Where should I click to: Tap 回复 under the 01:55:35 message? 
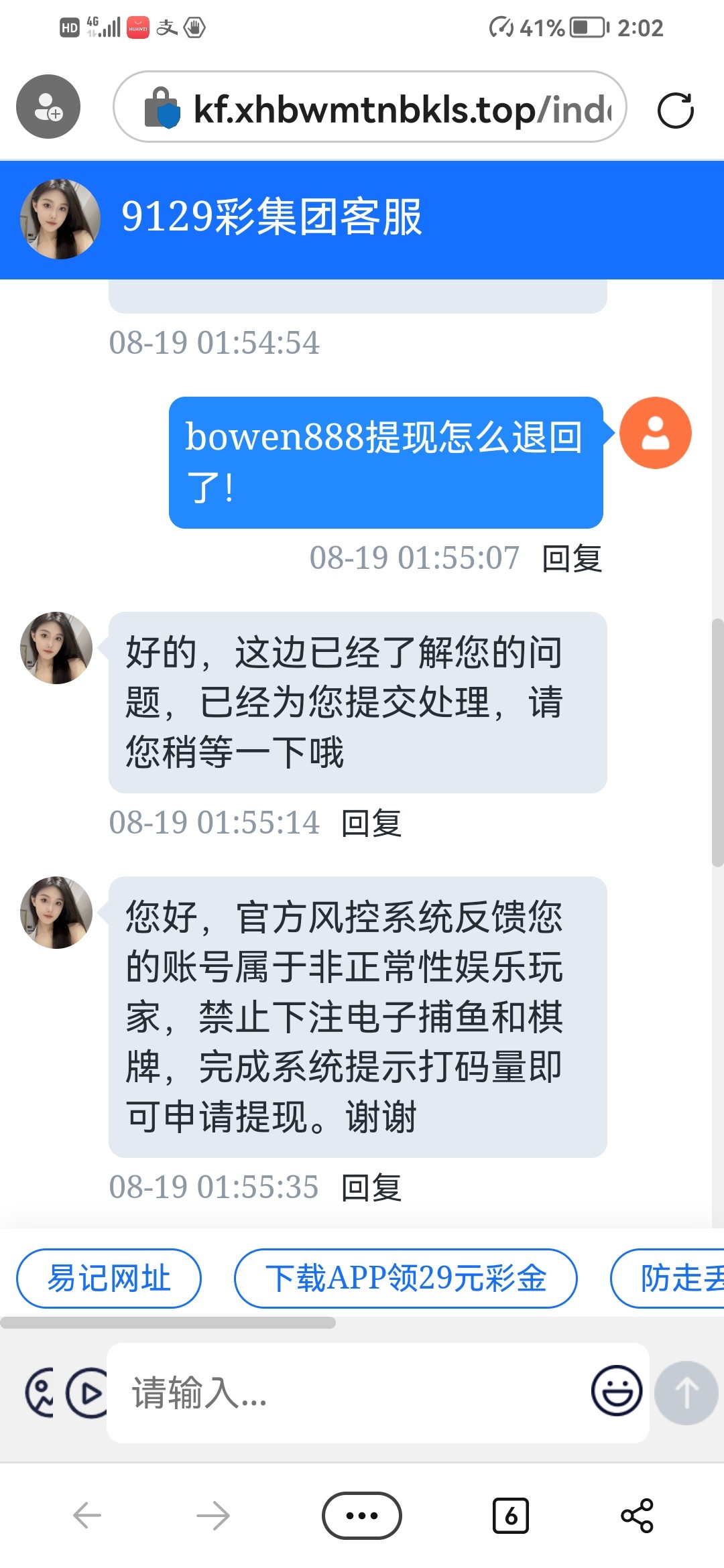click(371, 1187)
